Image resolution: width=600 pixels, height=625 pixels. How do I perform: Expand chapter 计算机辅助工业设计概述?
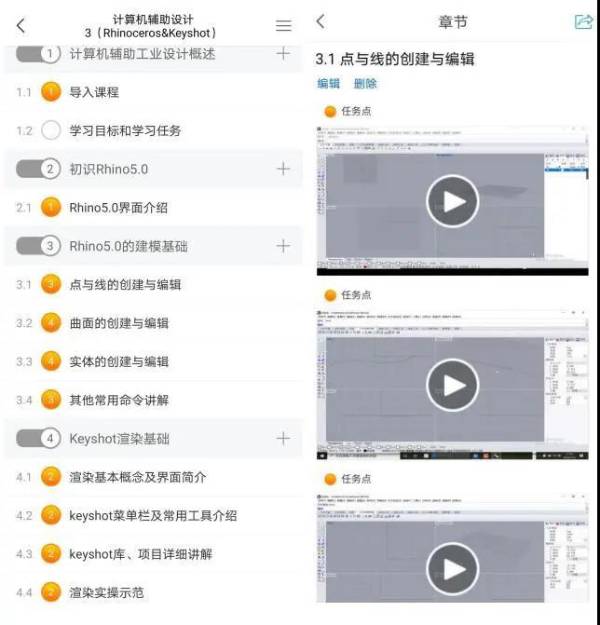pyautogui.click(x=283, y=53)
